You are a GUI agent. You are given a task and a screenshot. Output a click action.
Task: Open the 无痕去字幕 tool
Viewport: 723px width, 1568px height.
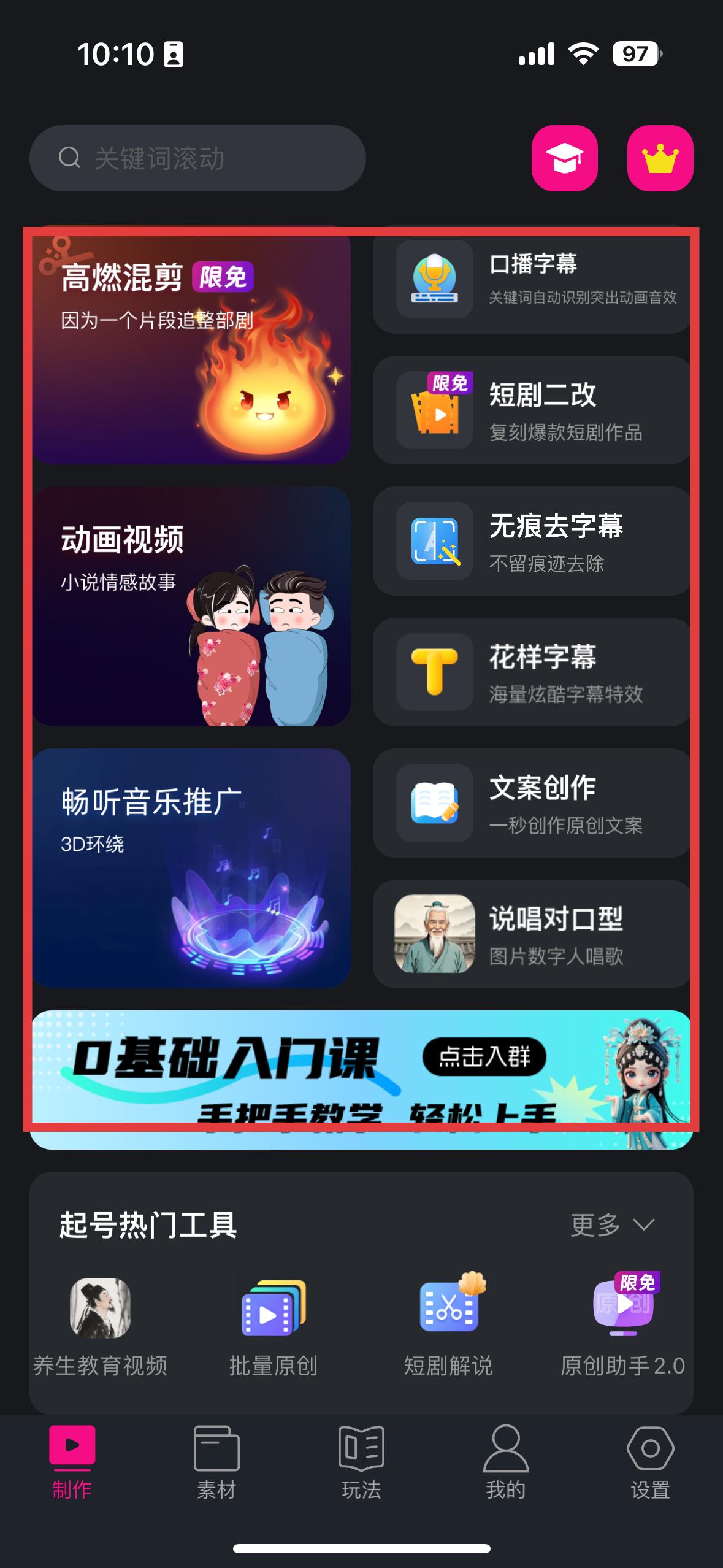coord(532,541)
